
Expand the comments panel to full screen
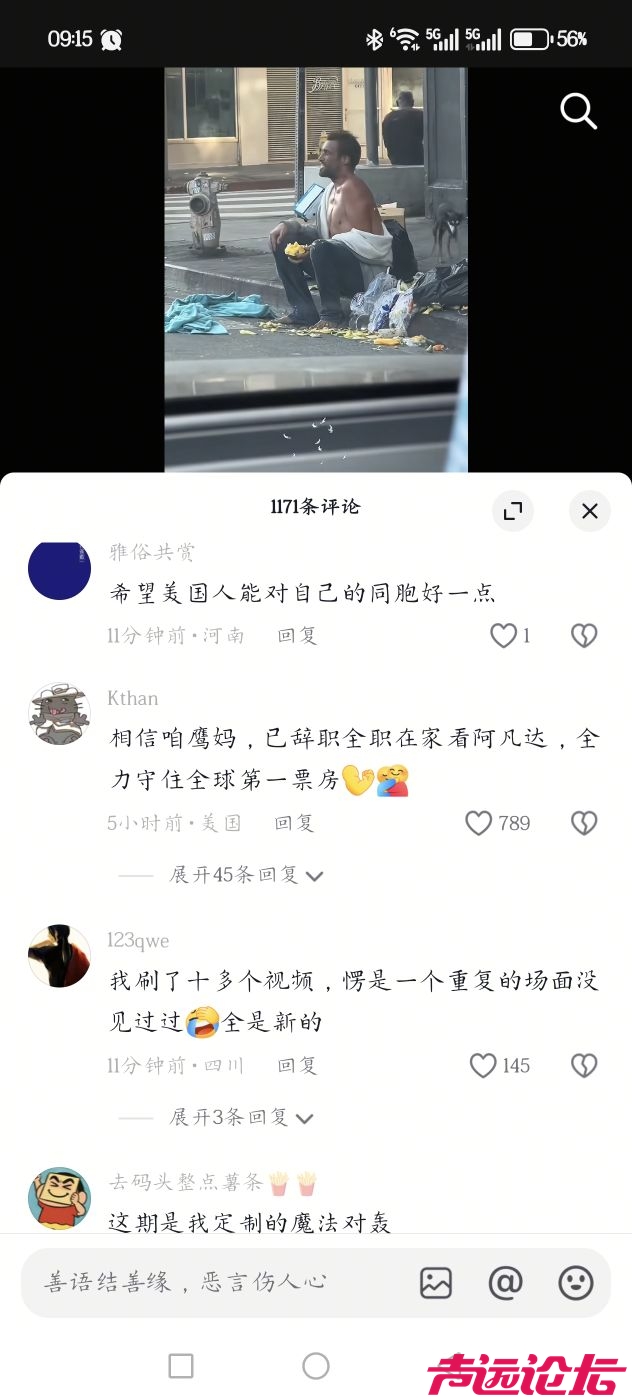point(513,511)
